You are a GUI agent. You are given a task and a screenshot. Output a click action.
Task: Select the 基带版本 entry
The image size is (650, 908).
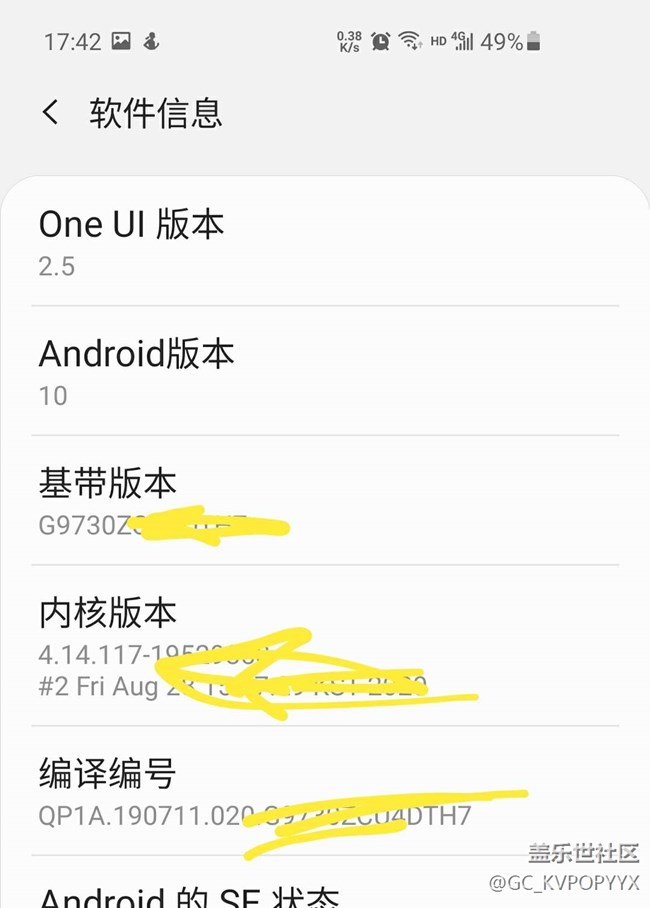point(325,501)
